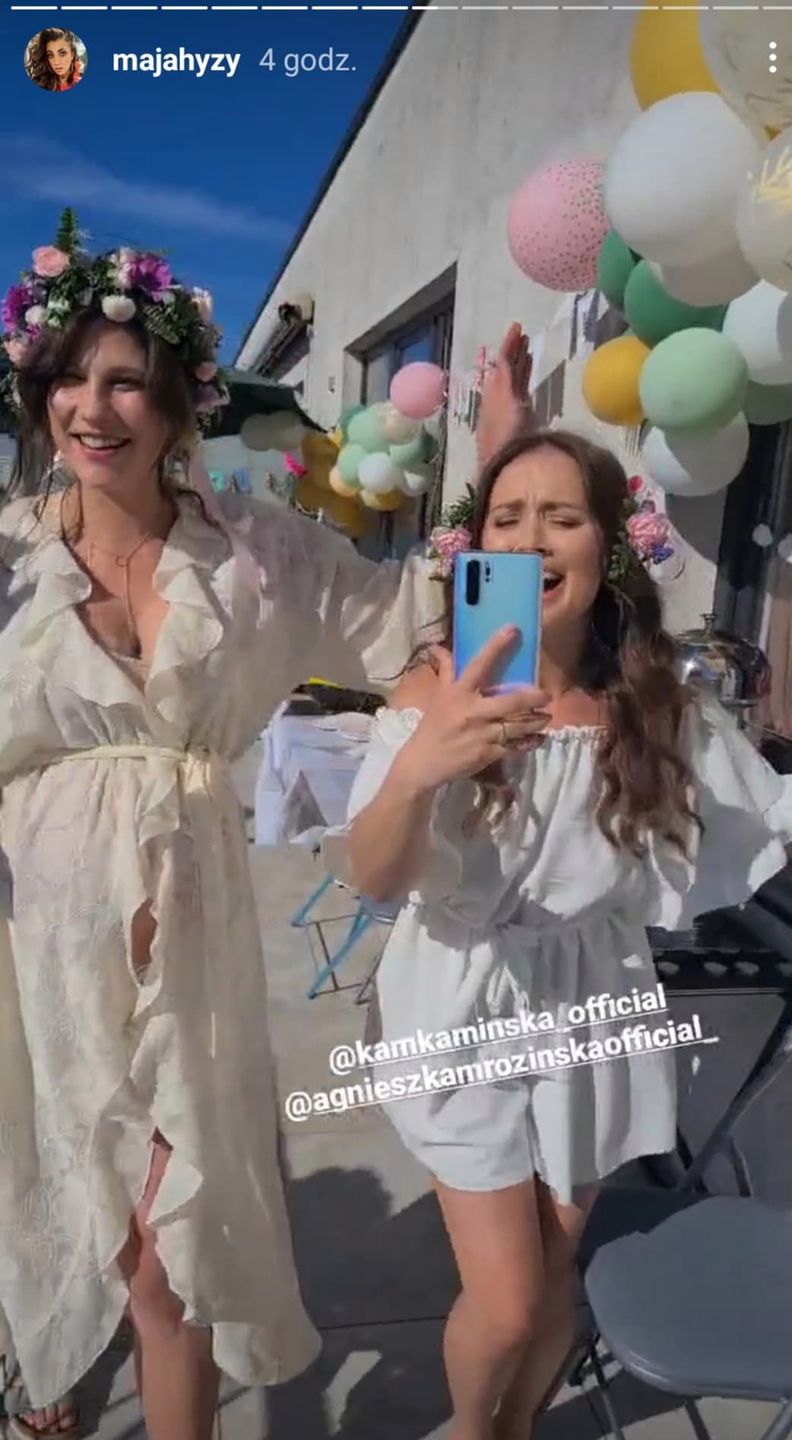Open majahyzy's profile picture
This screenshot has width=792, height=1440.
[x=55, y=60]
